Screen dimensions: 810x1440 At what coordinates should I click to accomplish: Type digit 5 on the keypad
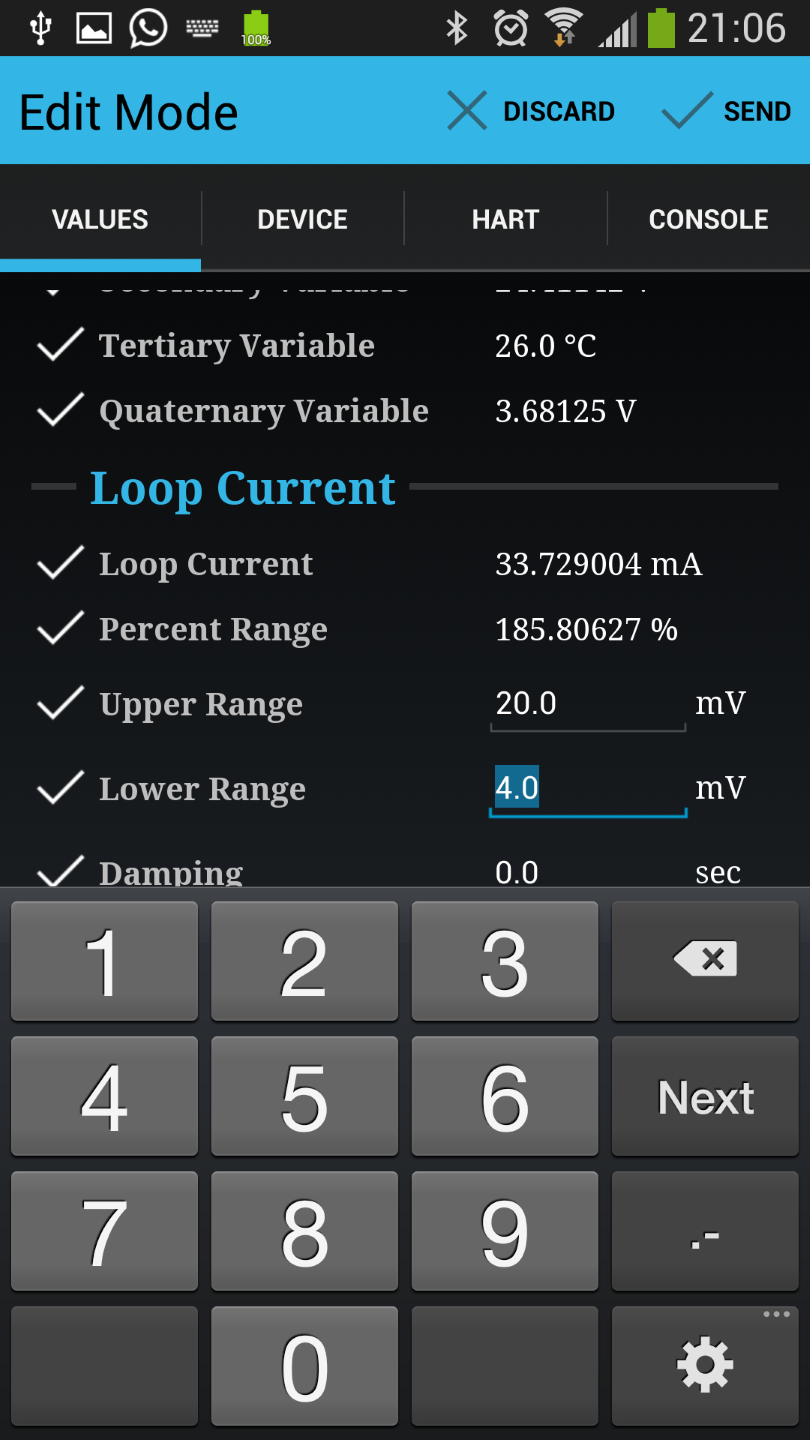click(304, 1097)
